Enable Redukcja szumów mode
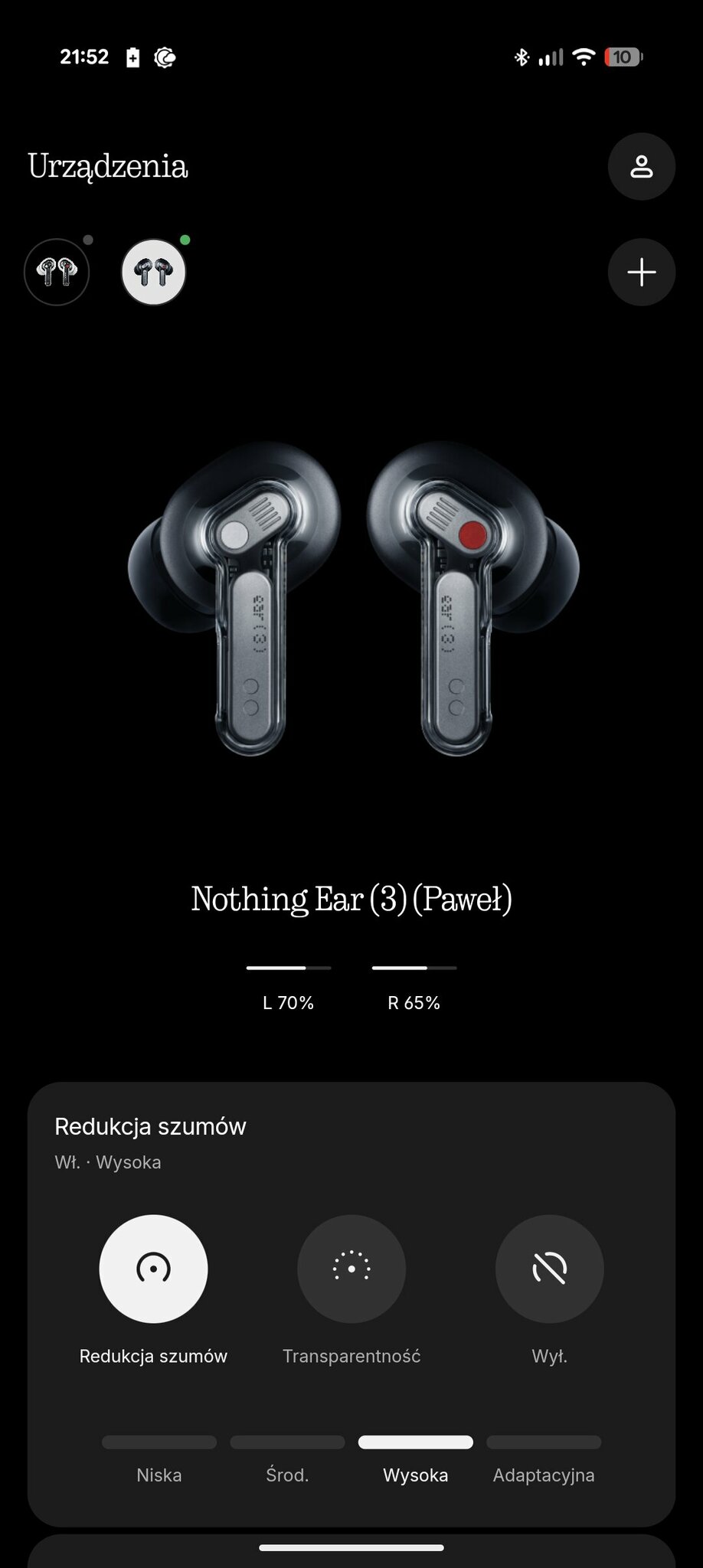 click(153, 1269)
